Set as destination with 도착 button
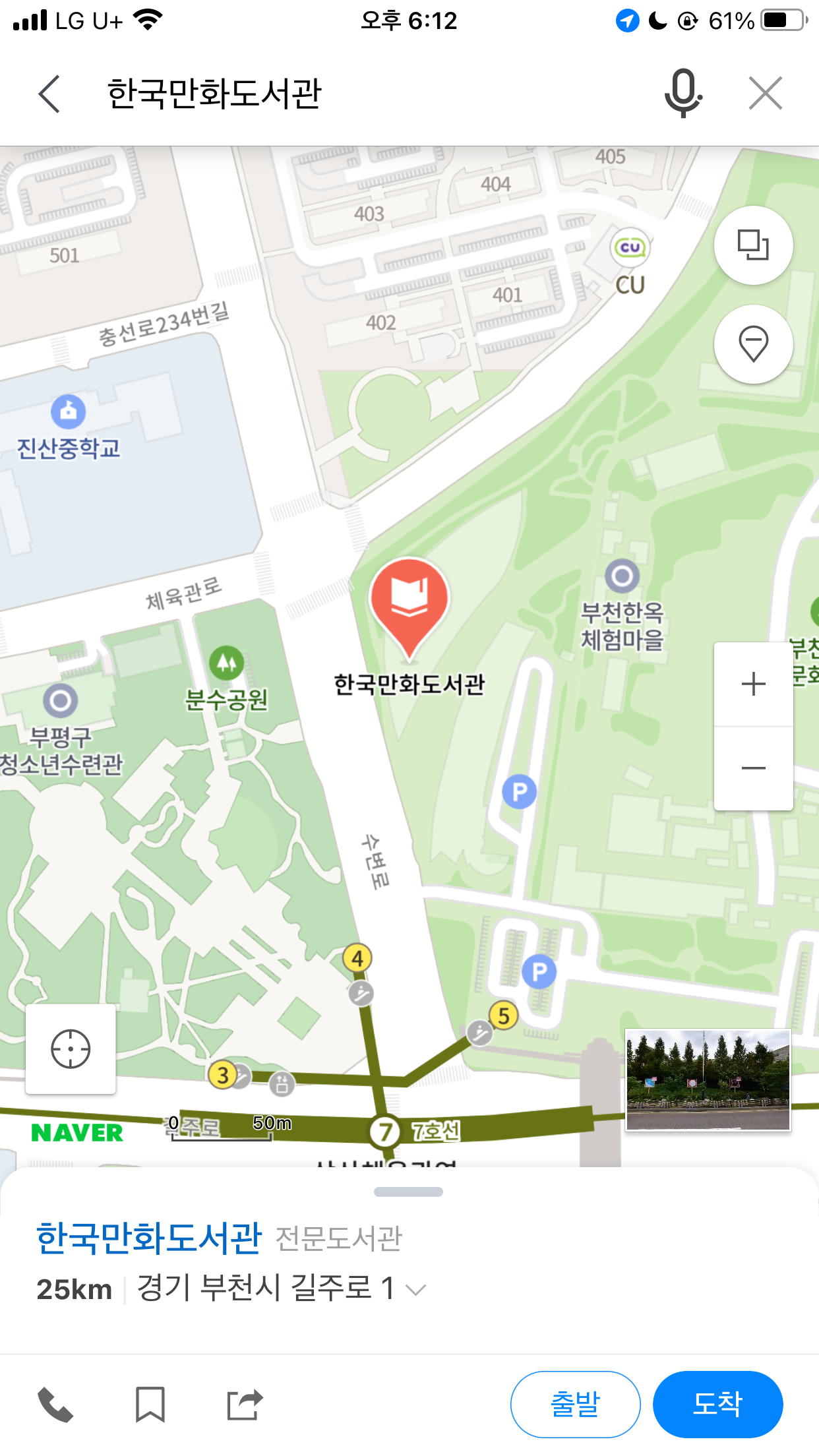819x1456 pixels. [717, 1405]
